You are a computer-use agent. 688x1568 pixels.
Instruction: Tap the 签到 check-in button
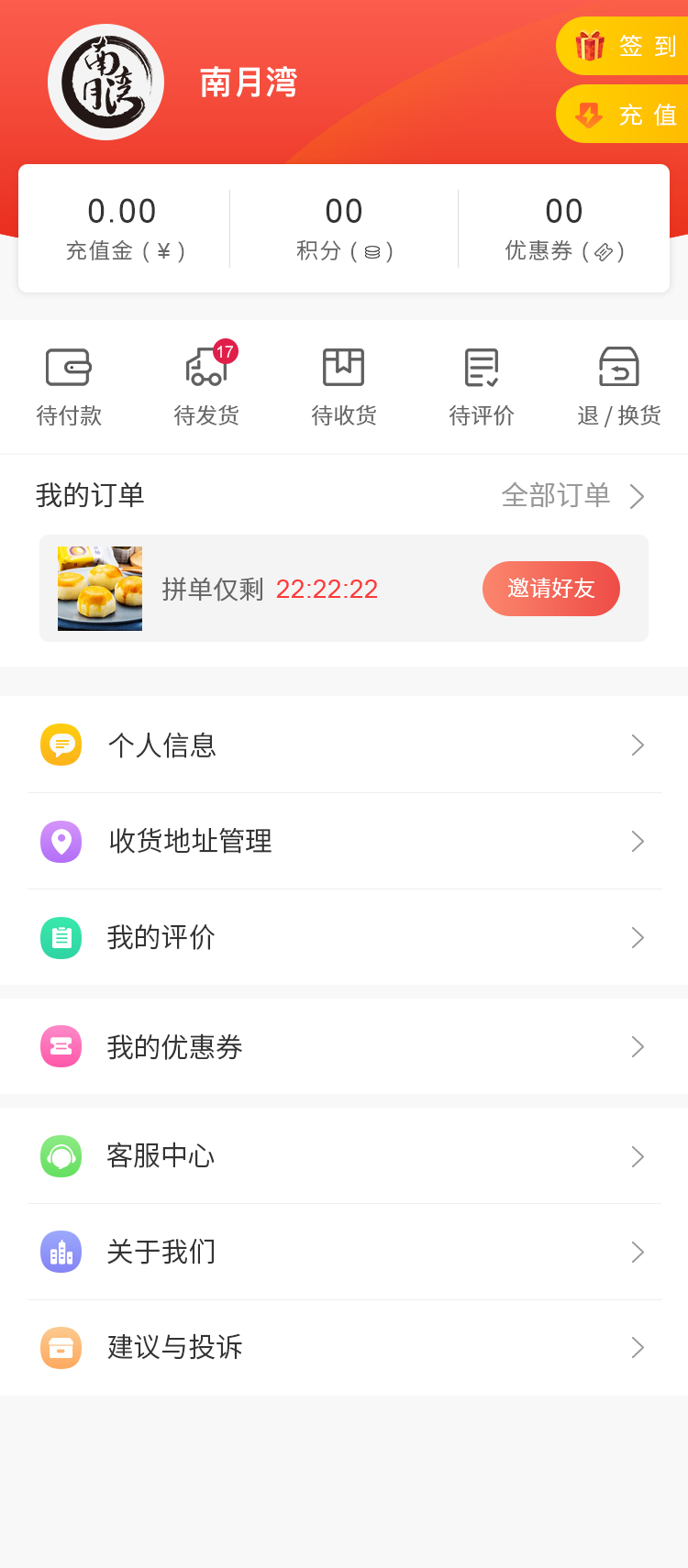[624, 46]
